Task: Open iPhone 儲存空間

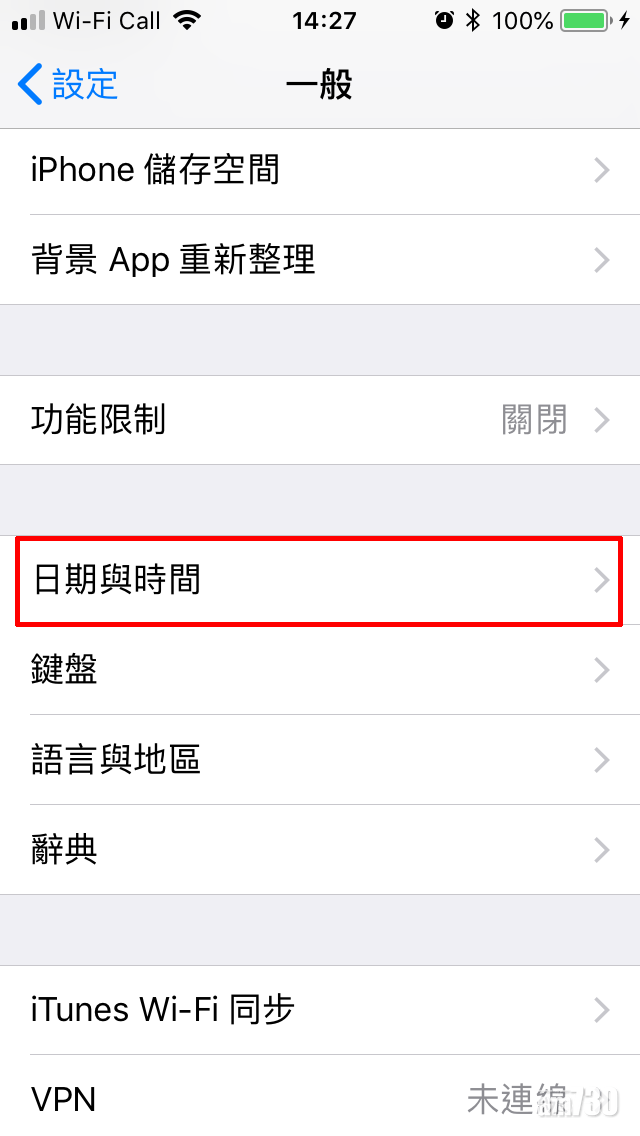Action: point(320,170)
